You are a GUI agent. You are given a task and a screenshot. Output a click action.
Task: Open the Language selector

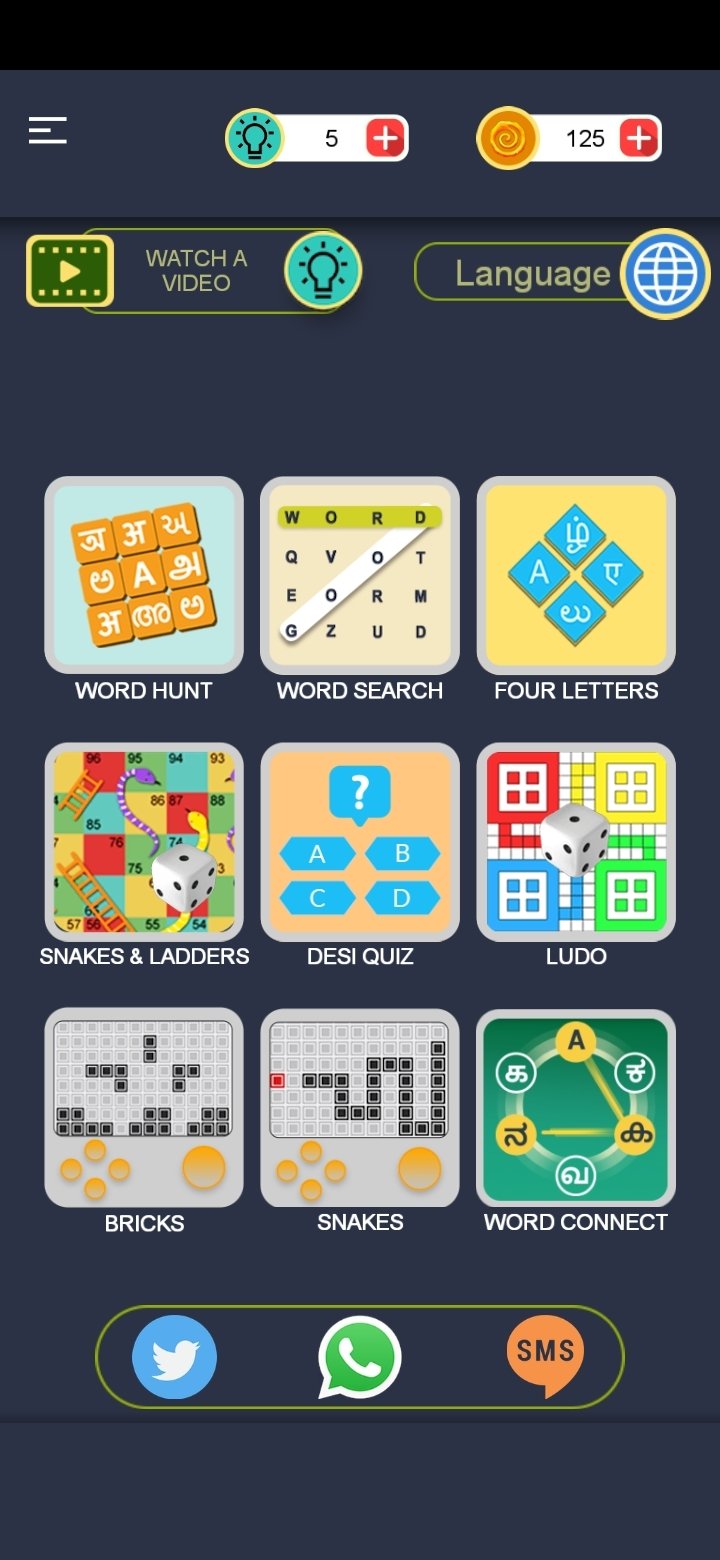click(562, 273)
